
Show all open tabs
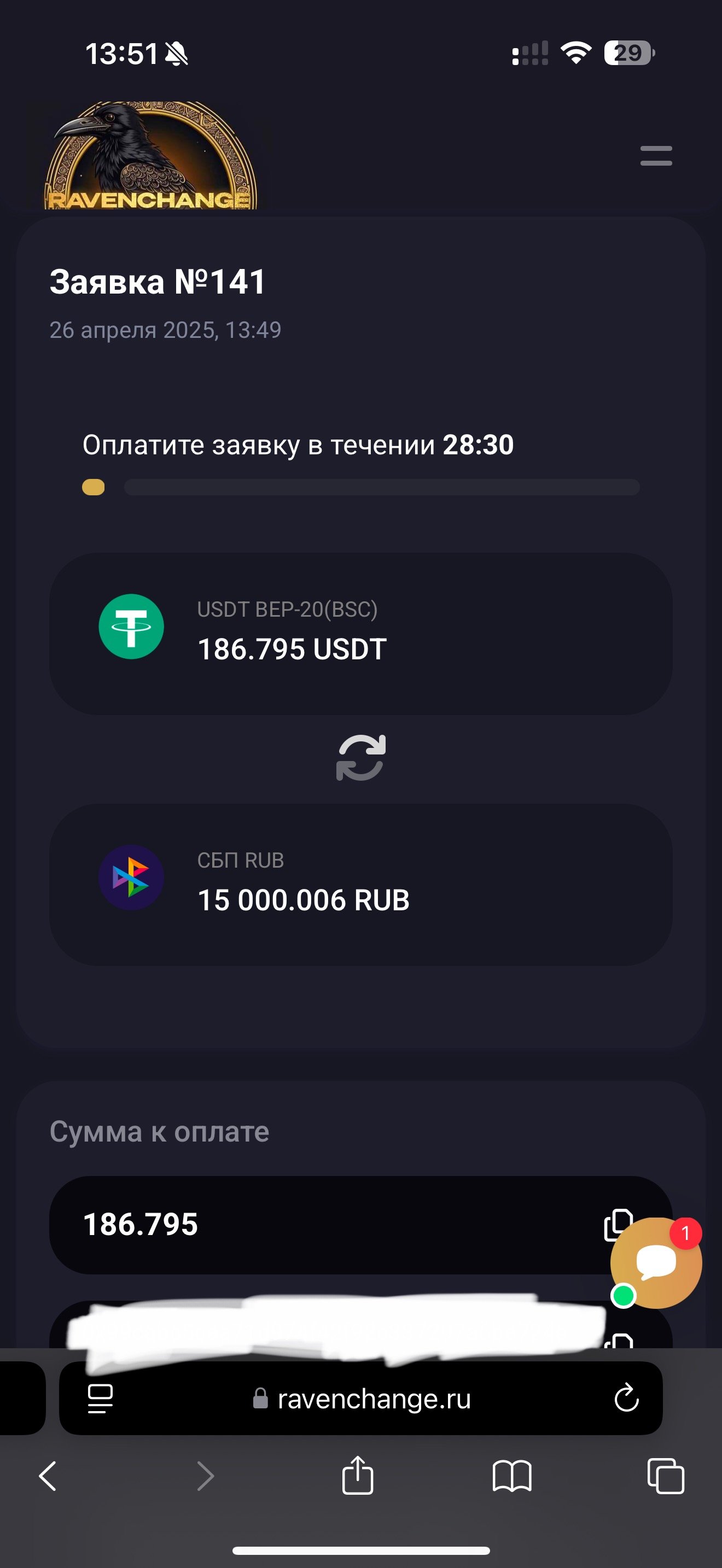(666, 1476)
